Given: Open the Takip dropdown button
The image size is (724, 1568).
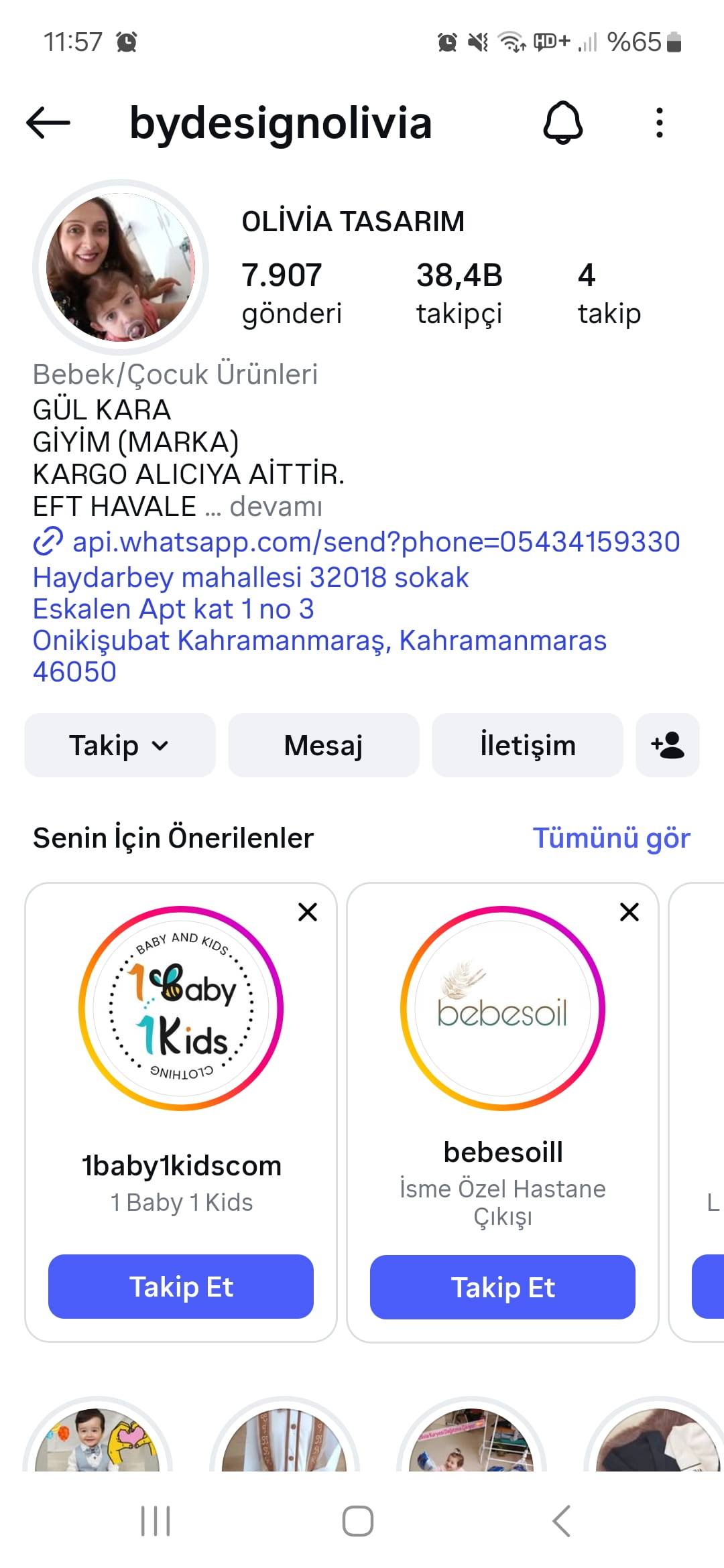Looking at the screenshot, I should tap(120, 745).
